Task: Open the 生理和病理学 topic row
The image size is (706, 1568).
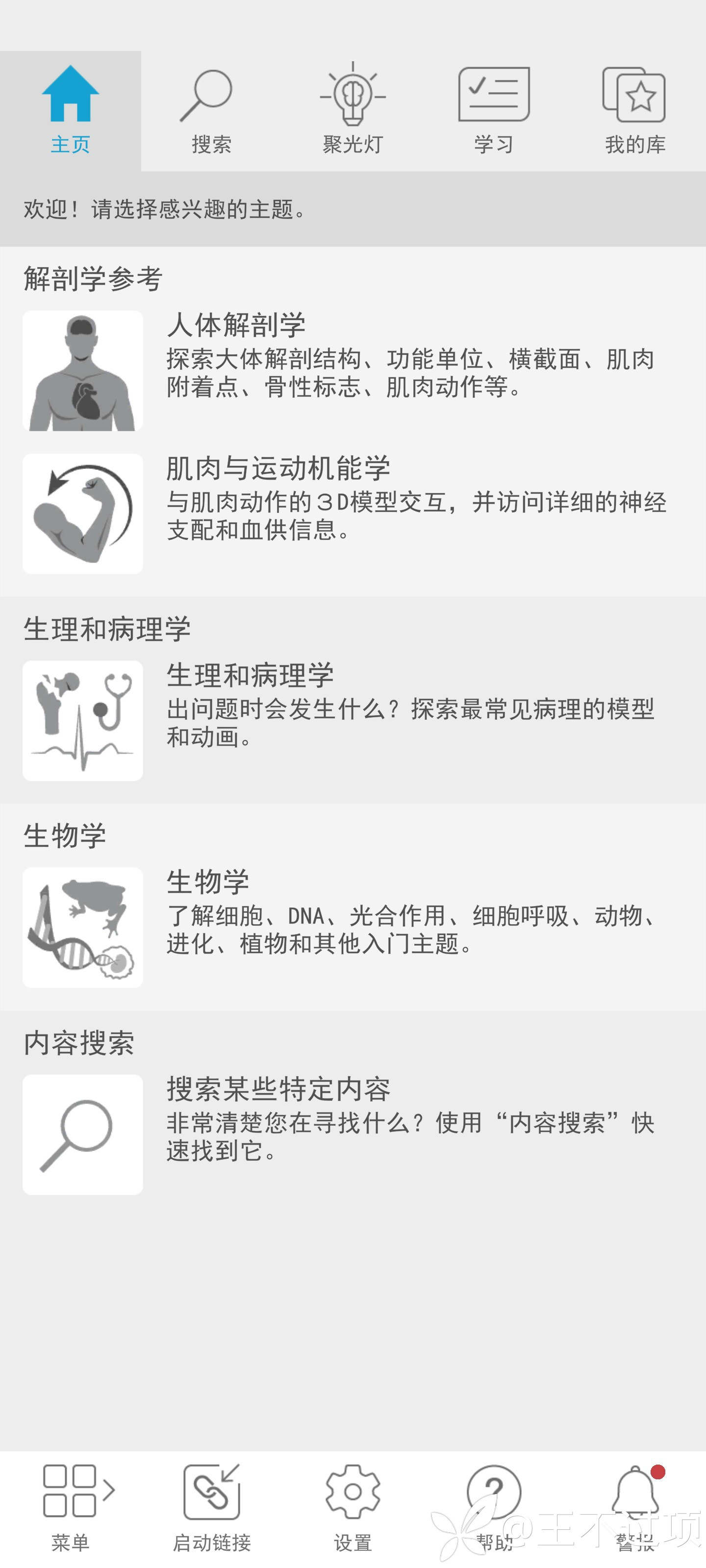Action: pyautogui.click(x=353, y=720)
